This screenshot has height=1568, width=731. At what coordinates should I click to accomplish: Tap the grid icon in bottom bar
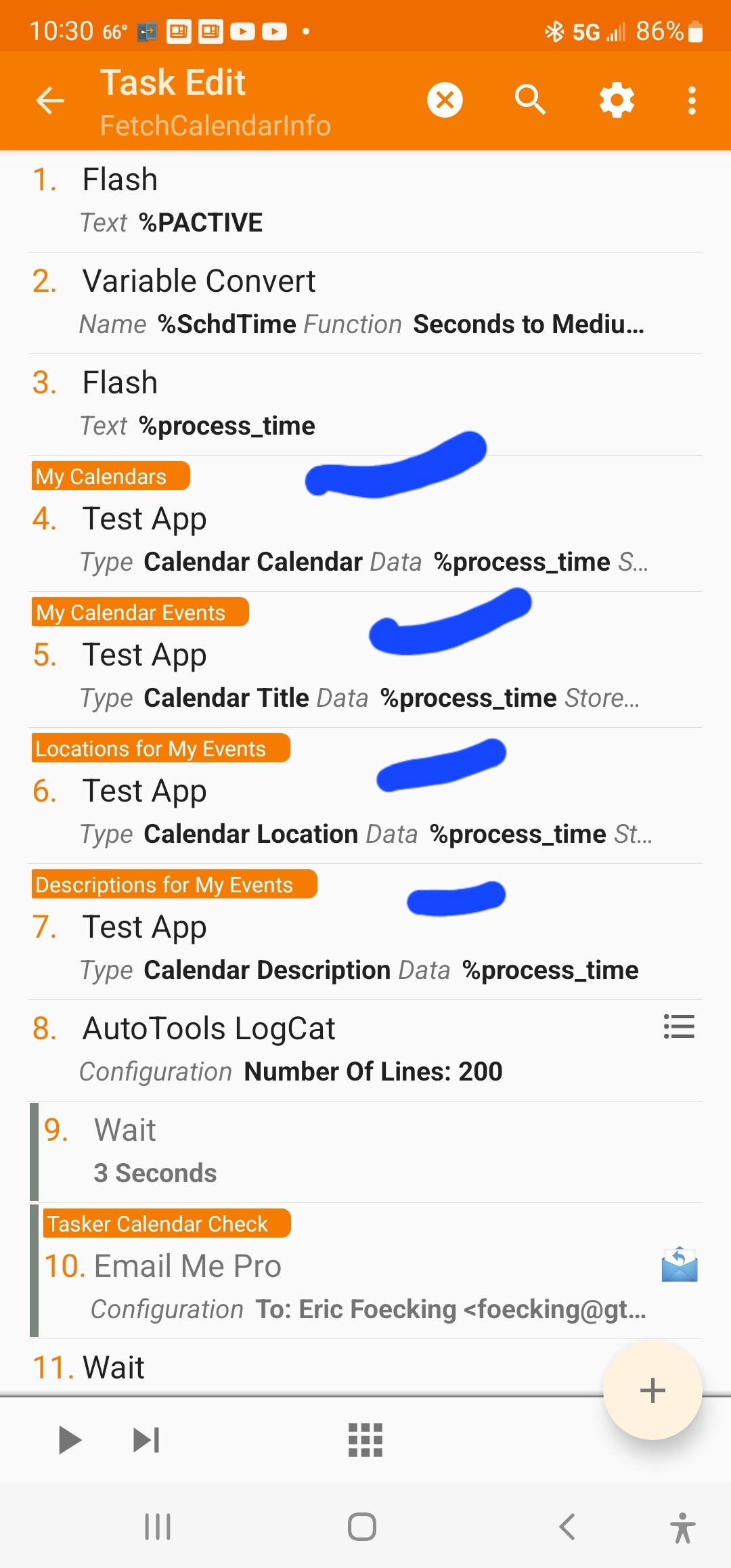tap(365, 1440)
